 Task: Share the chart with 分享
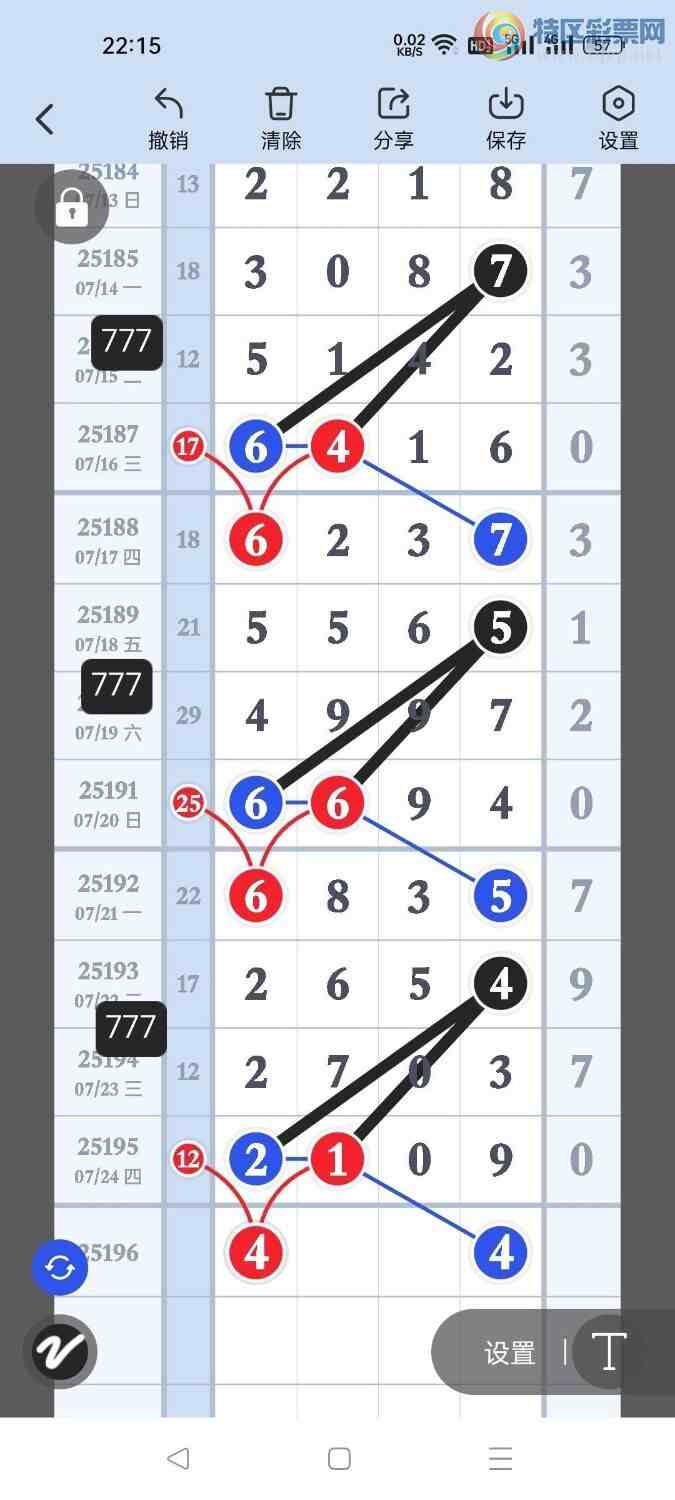coord(394,119)
